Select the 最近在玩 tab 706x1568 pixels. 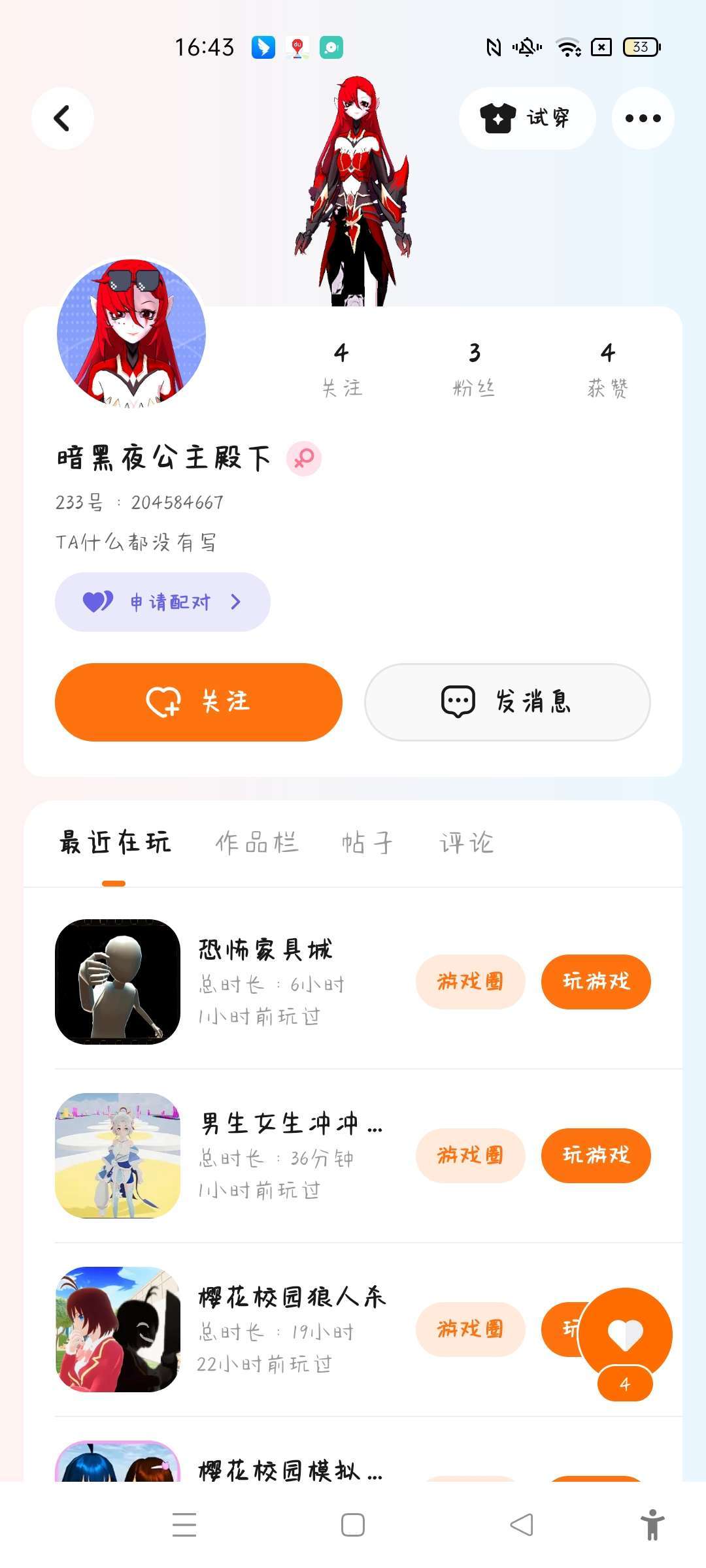click(115, 843)
